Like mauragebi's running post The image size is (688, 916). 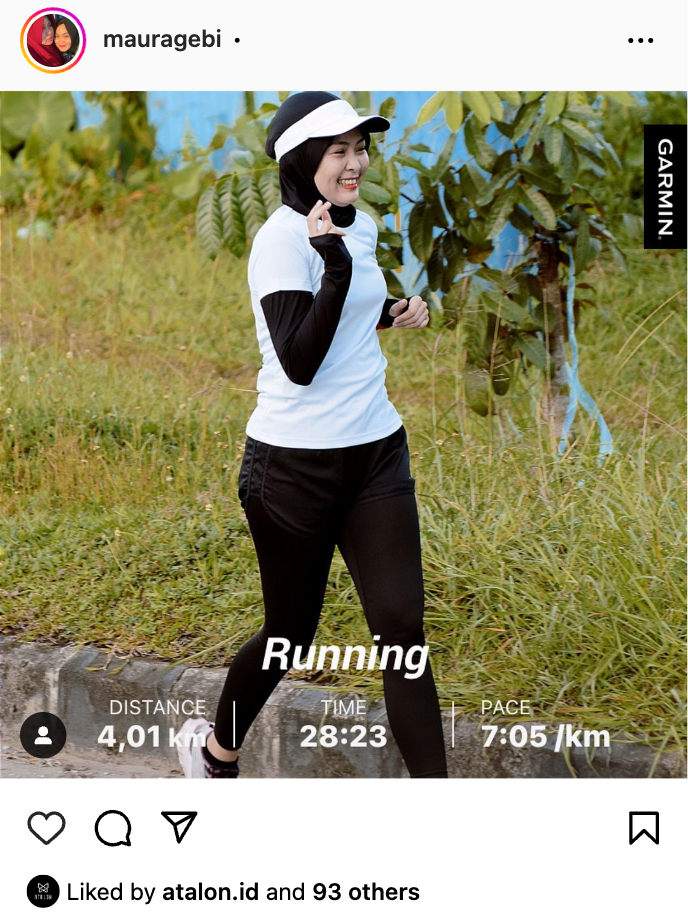tap(46, 827)
